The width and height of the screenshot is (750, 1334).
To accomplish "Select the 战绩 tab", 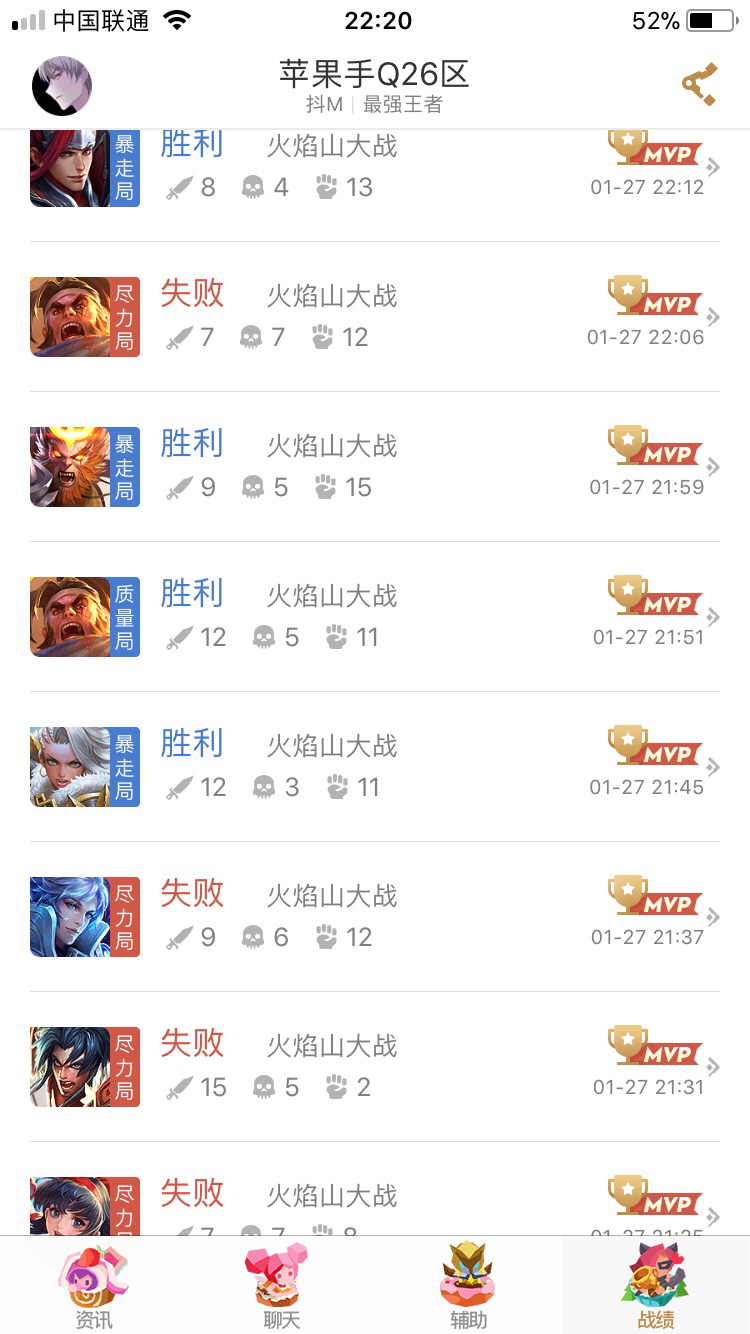I will (656, 1286).
